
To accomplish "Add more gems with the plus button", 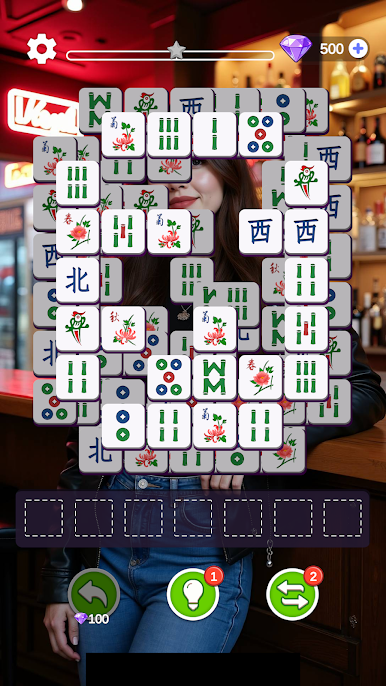I will [x=358, y=49].
